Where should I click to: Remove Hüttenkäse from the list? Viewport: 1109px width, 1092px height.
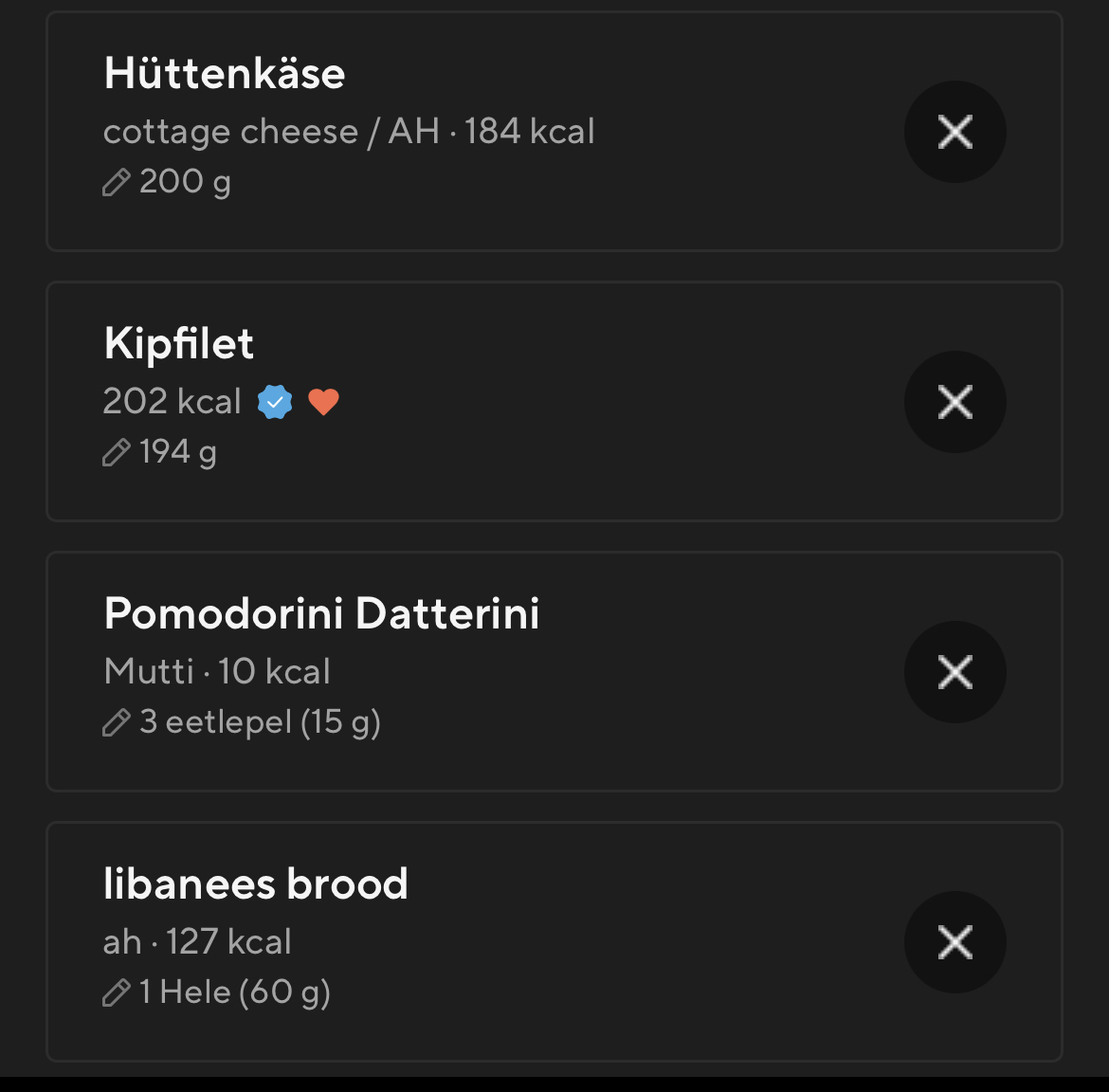954,132
